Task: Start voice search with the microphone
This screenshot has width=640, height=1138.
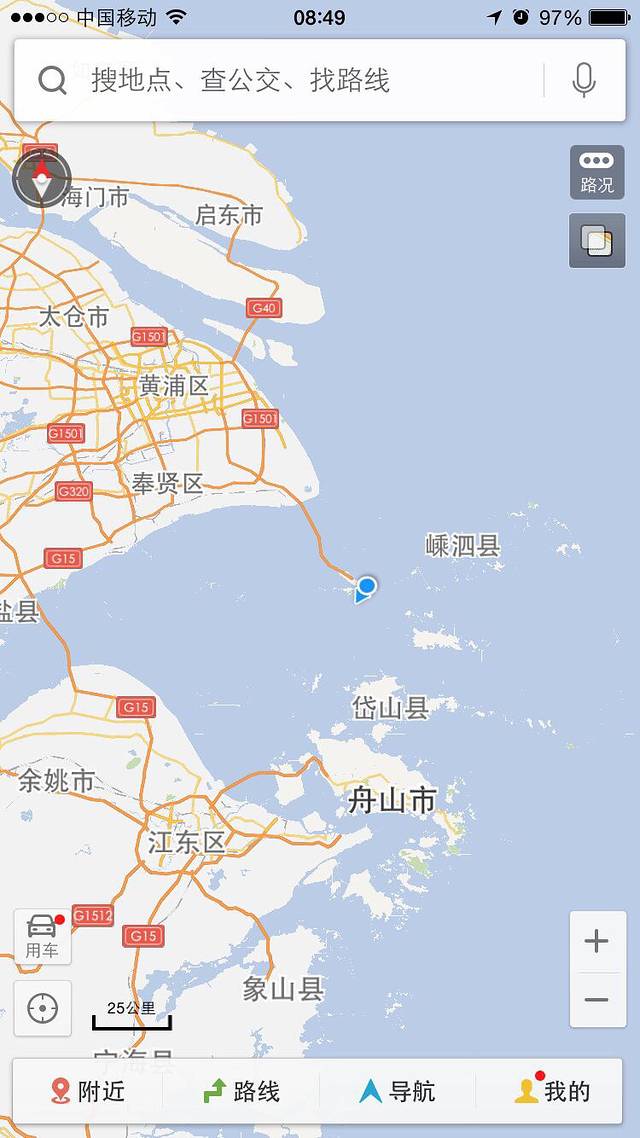Action: 584,80
